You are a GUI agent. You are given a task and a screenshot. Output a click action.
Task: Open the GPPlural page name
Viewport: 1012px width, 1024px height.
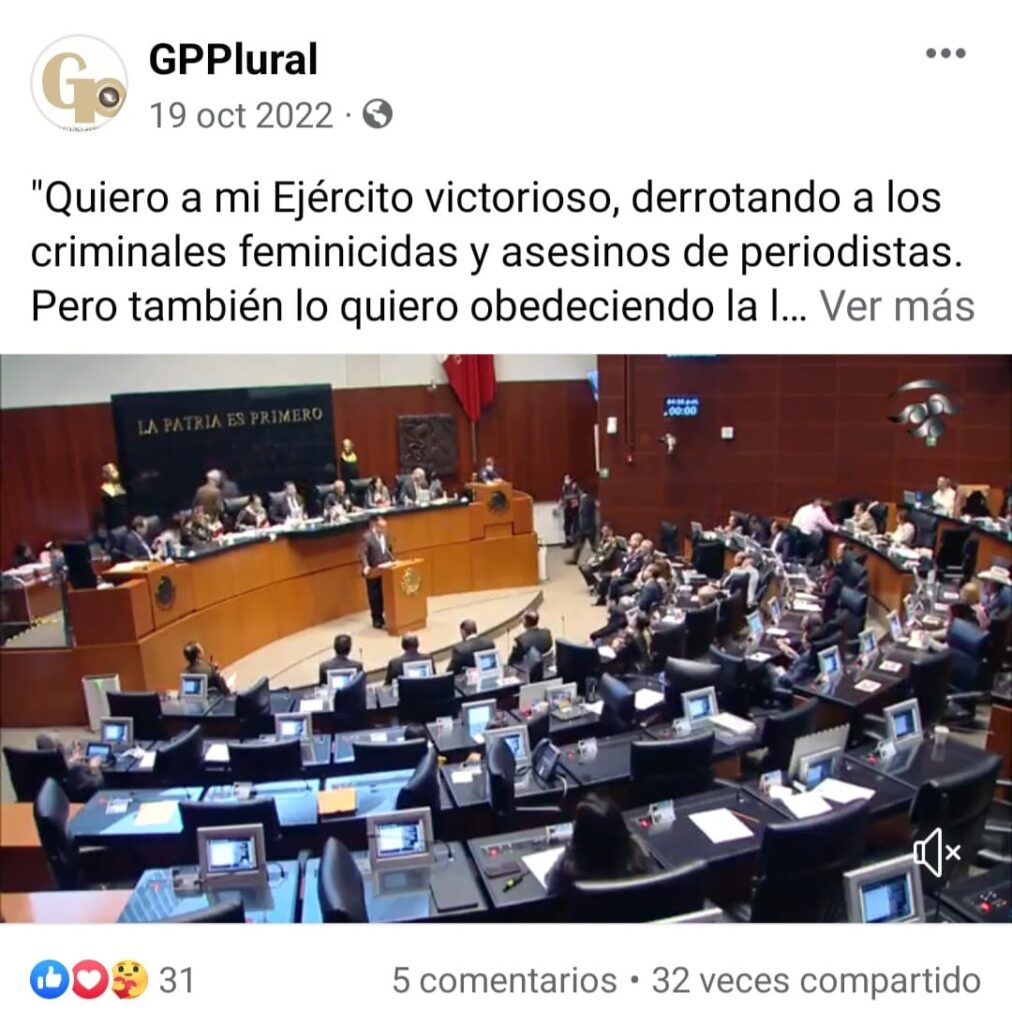(233, 61)
